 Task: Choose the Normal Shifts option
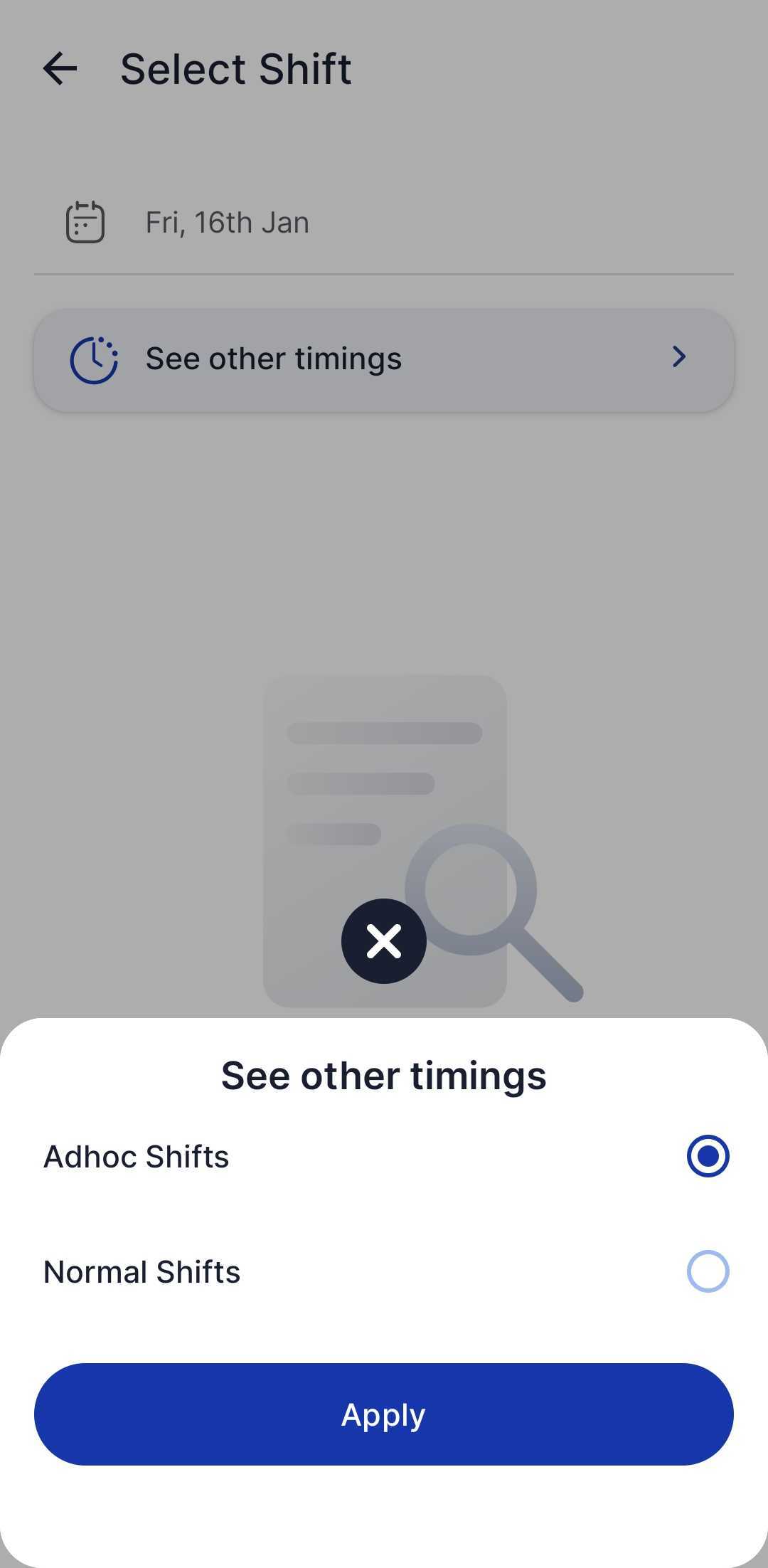(x=707, y=1271)
